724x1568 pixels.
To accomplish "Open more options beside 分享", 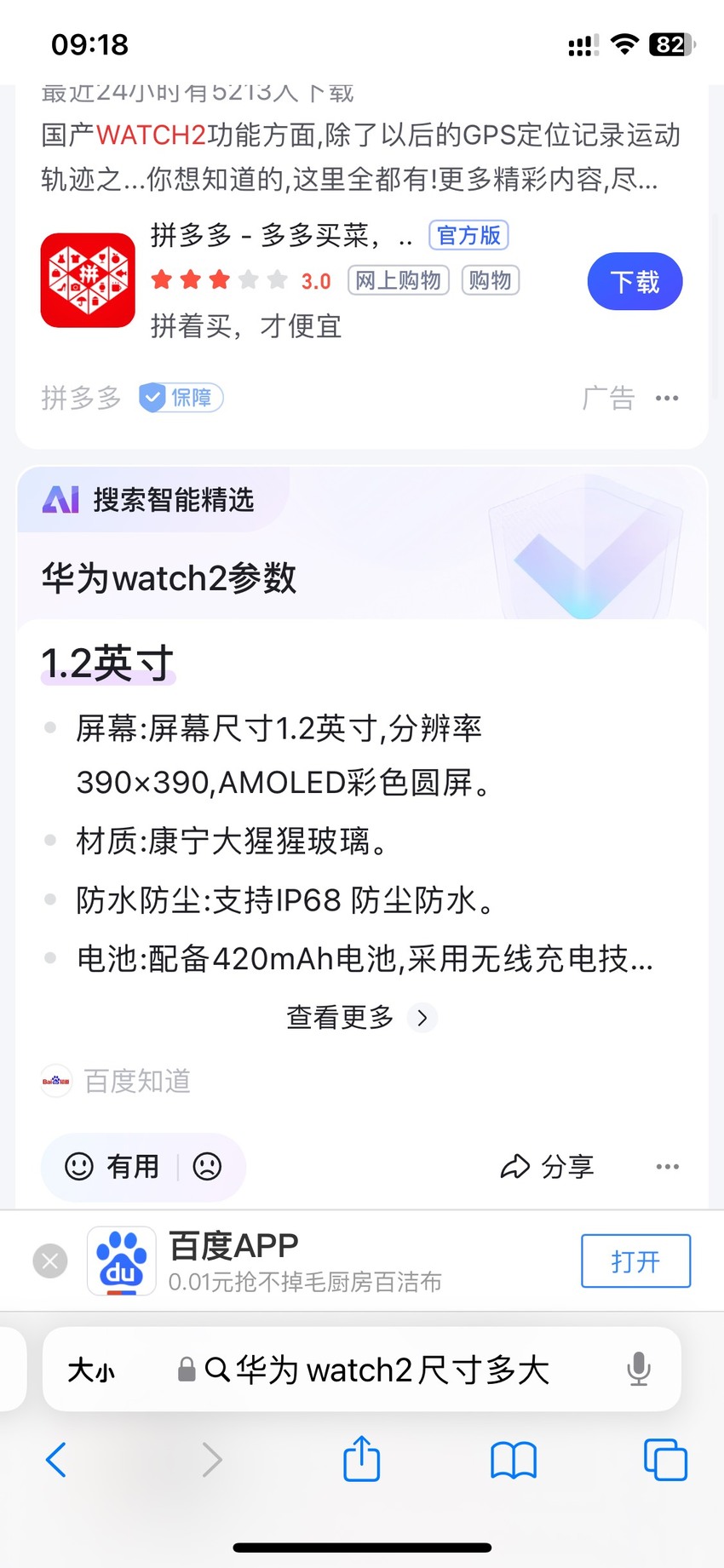I will 667,1166.
